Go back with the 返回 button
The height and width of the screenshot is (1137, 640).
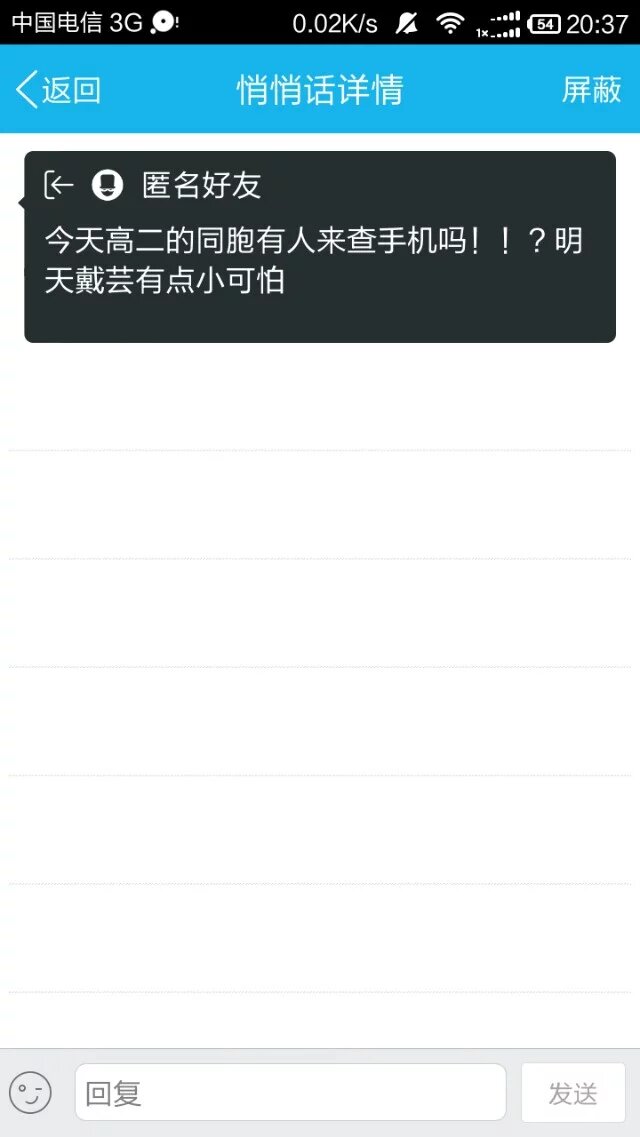click(x=58, y=90)
